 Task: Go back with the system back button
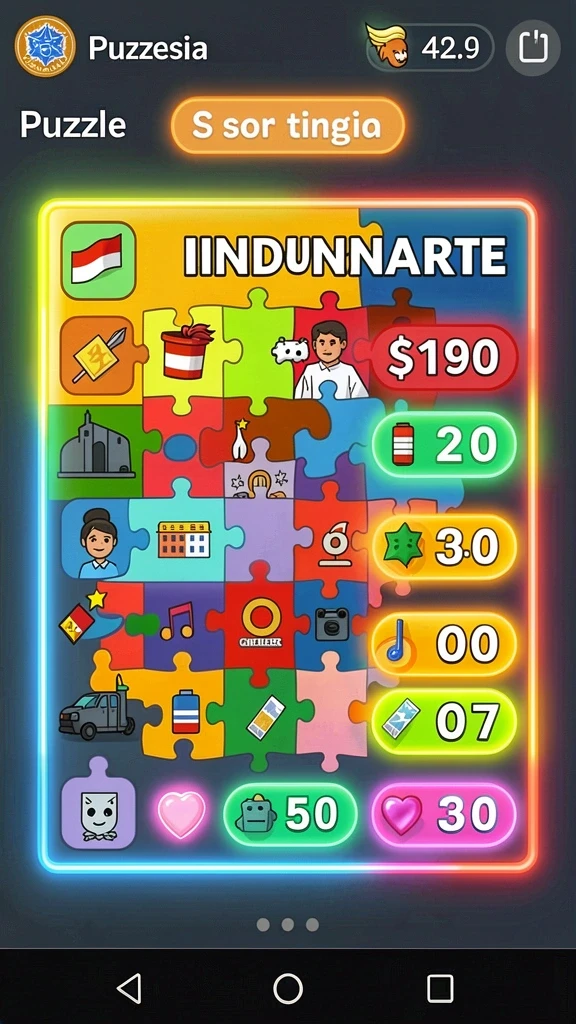click(x=129, y=987)
